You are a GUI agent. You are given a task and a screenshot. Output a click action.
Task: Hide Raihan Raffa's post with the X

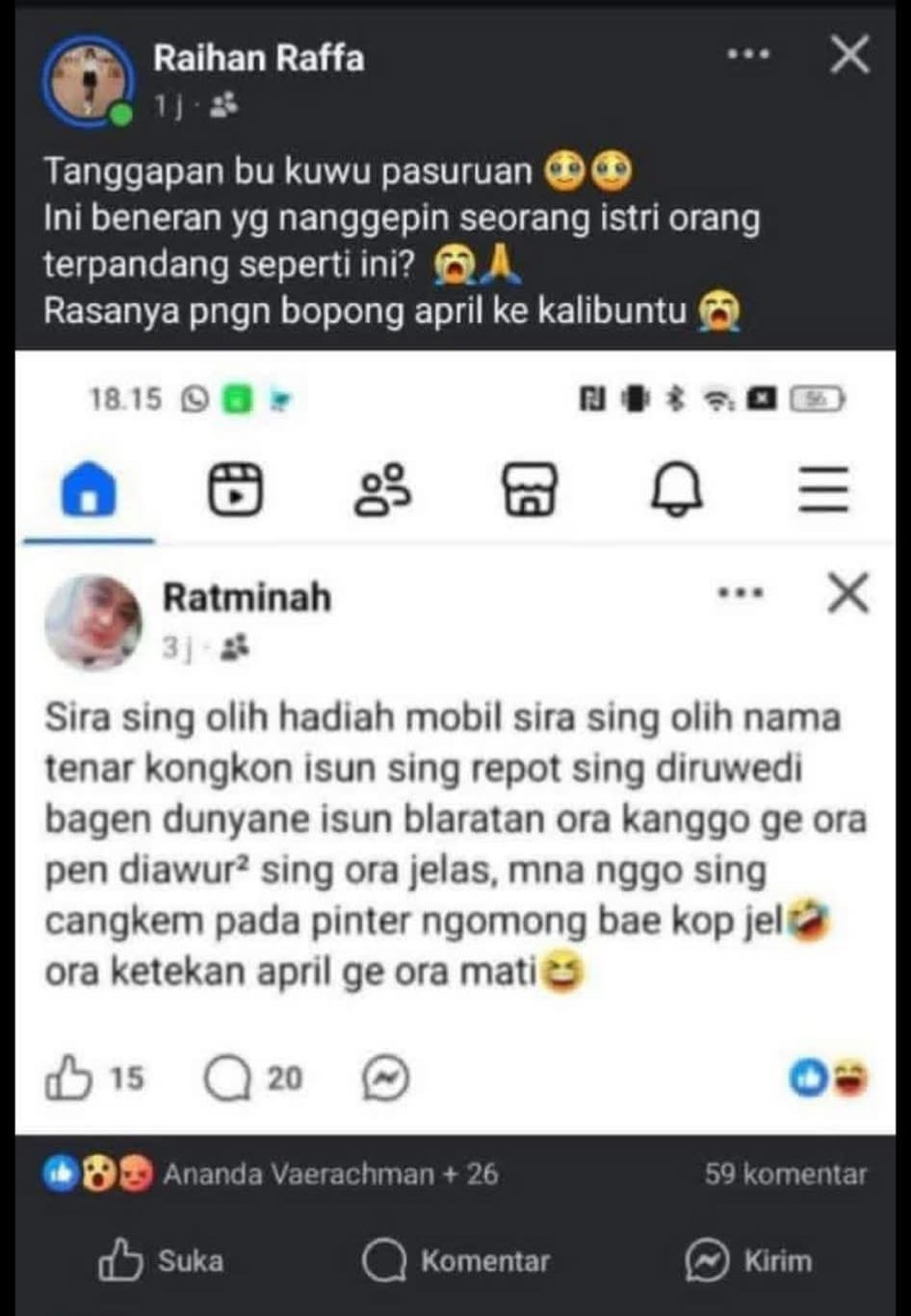[849, 55]
